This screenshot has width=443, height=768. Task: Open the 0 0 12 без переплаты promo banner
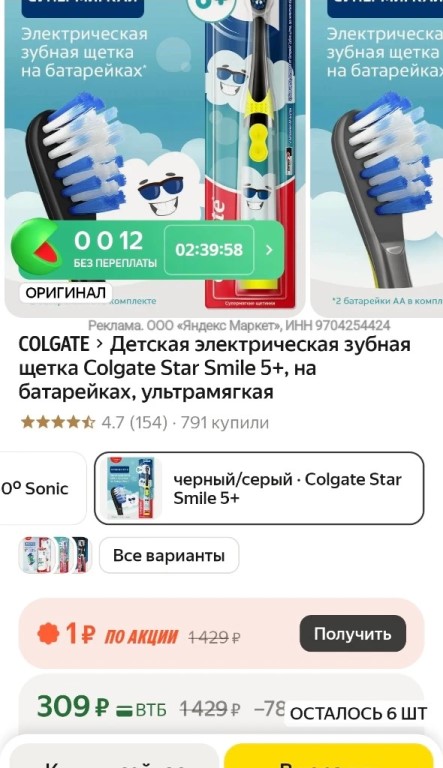point(149,250)
